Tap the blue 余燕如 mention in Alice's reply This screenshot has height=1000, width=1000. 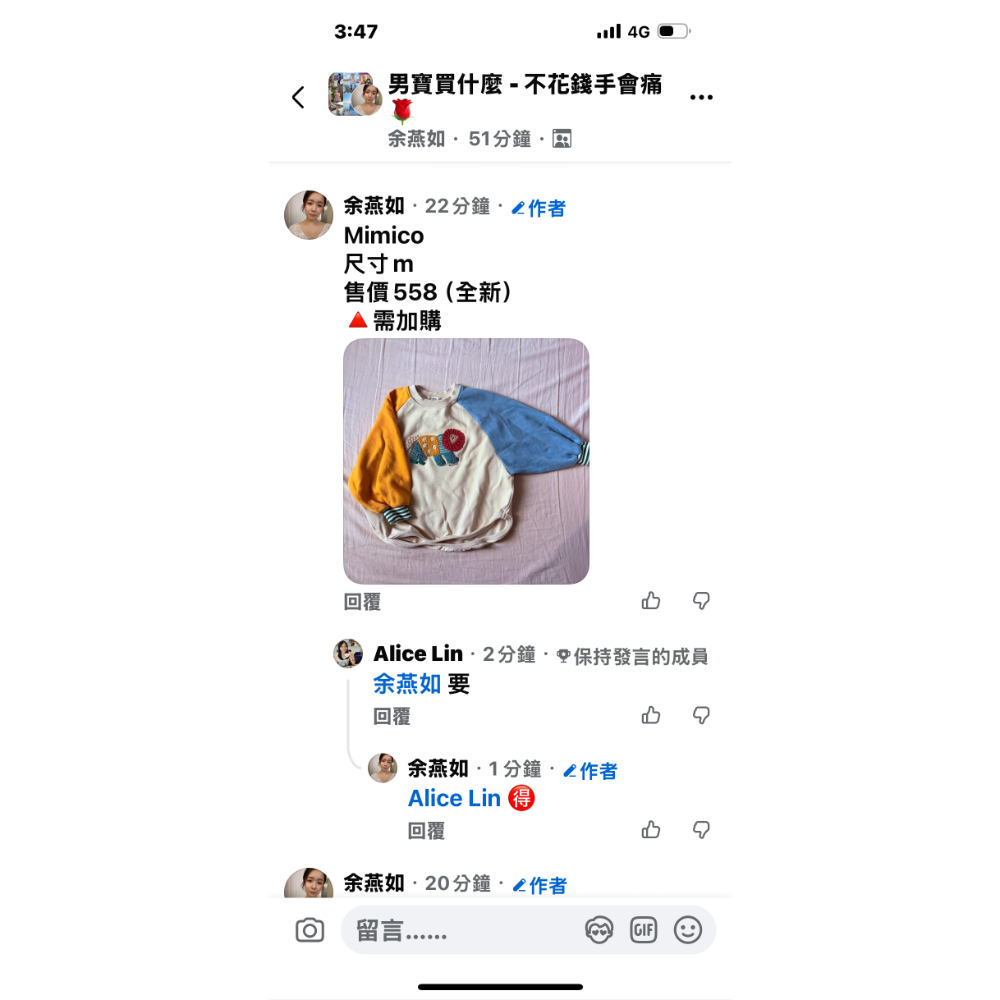point(407,684)
